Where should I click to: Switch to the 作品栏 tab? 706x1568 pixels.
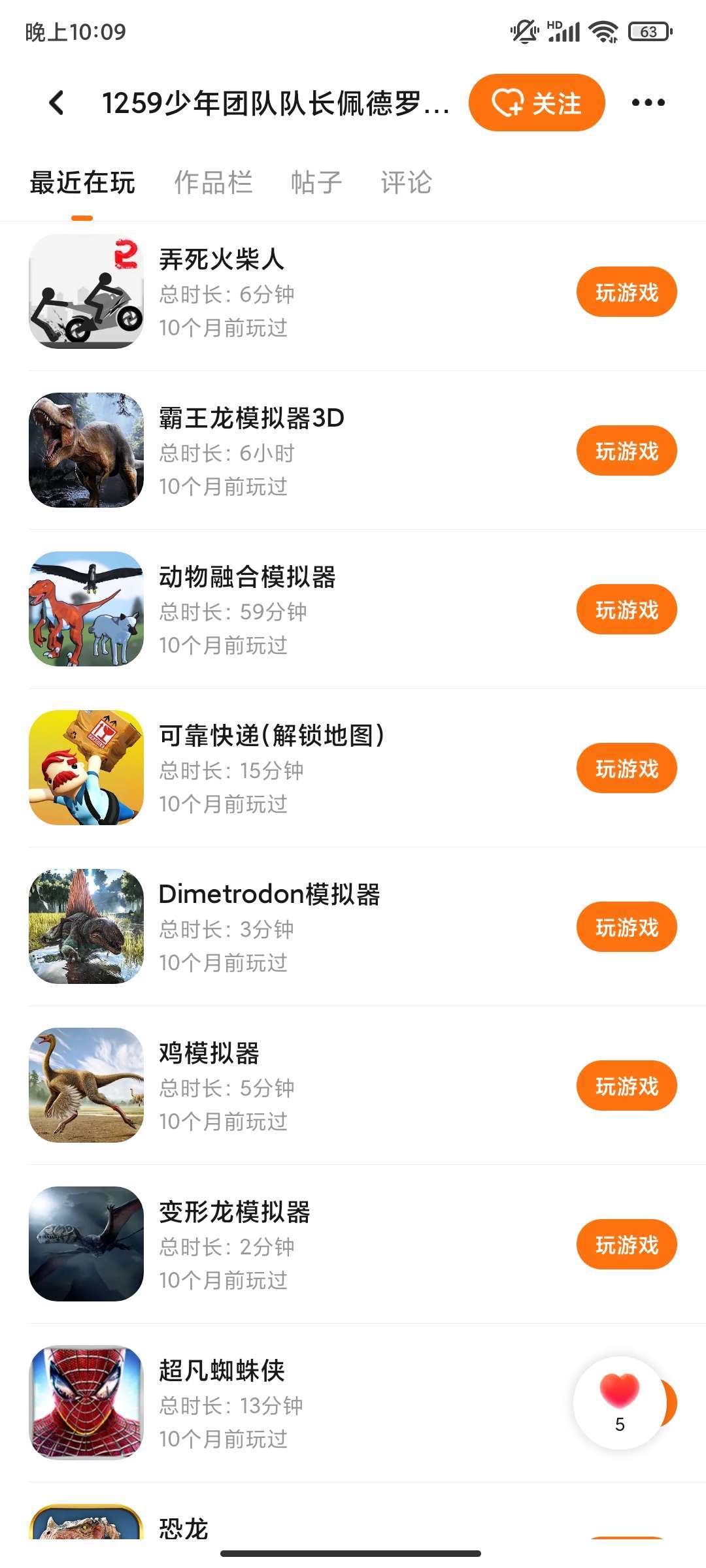(x=213, y=183)
